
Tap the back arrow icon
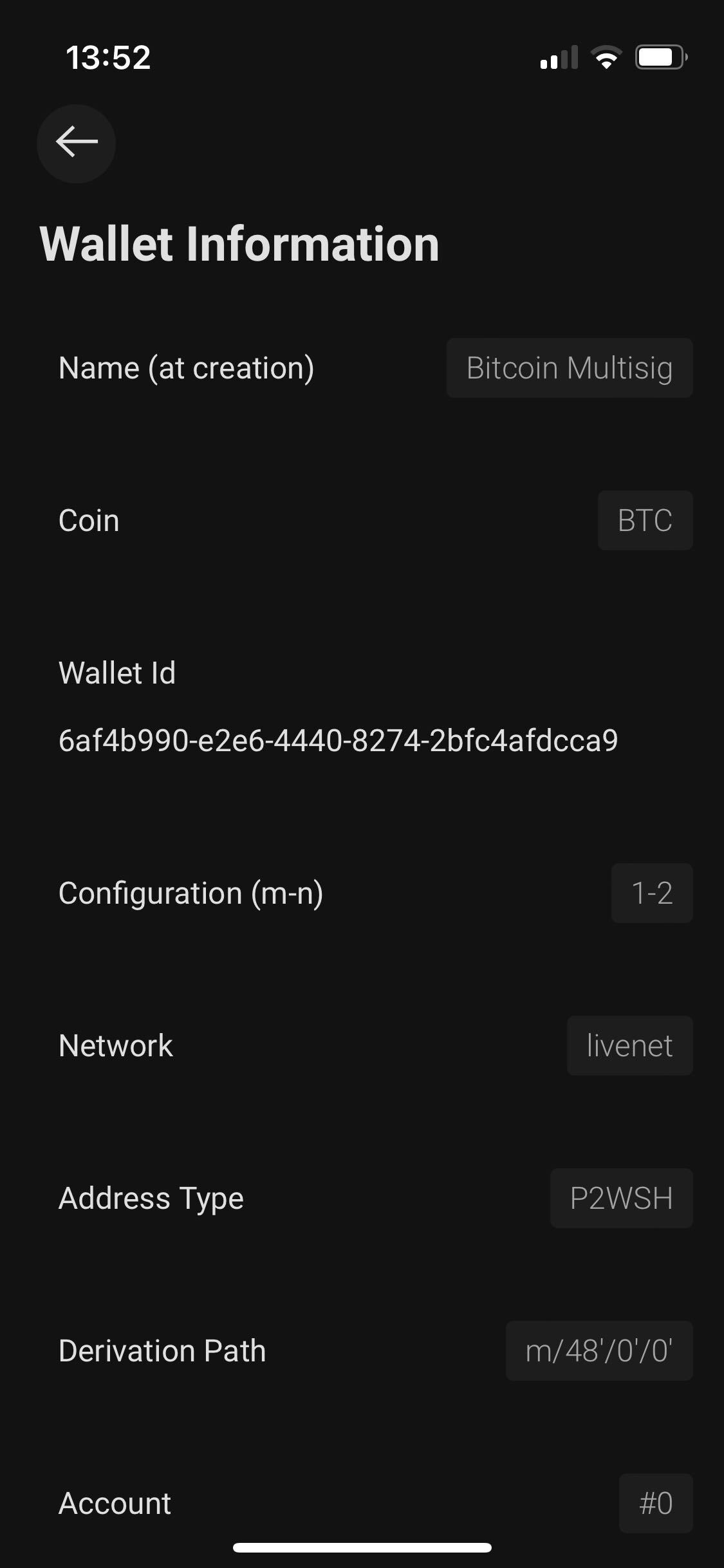click(75, 144)
